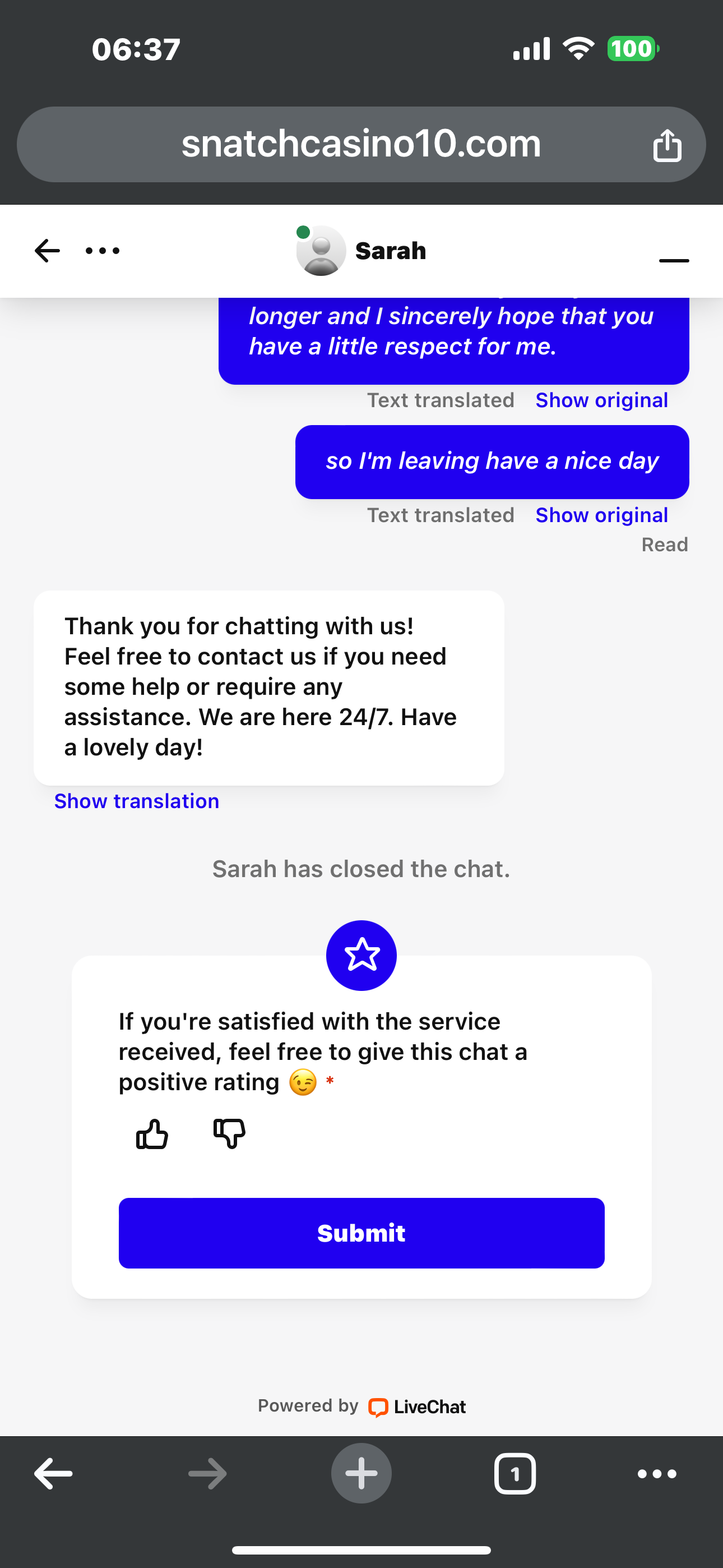
Task: View open browser tabs
Action: 515,1474
